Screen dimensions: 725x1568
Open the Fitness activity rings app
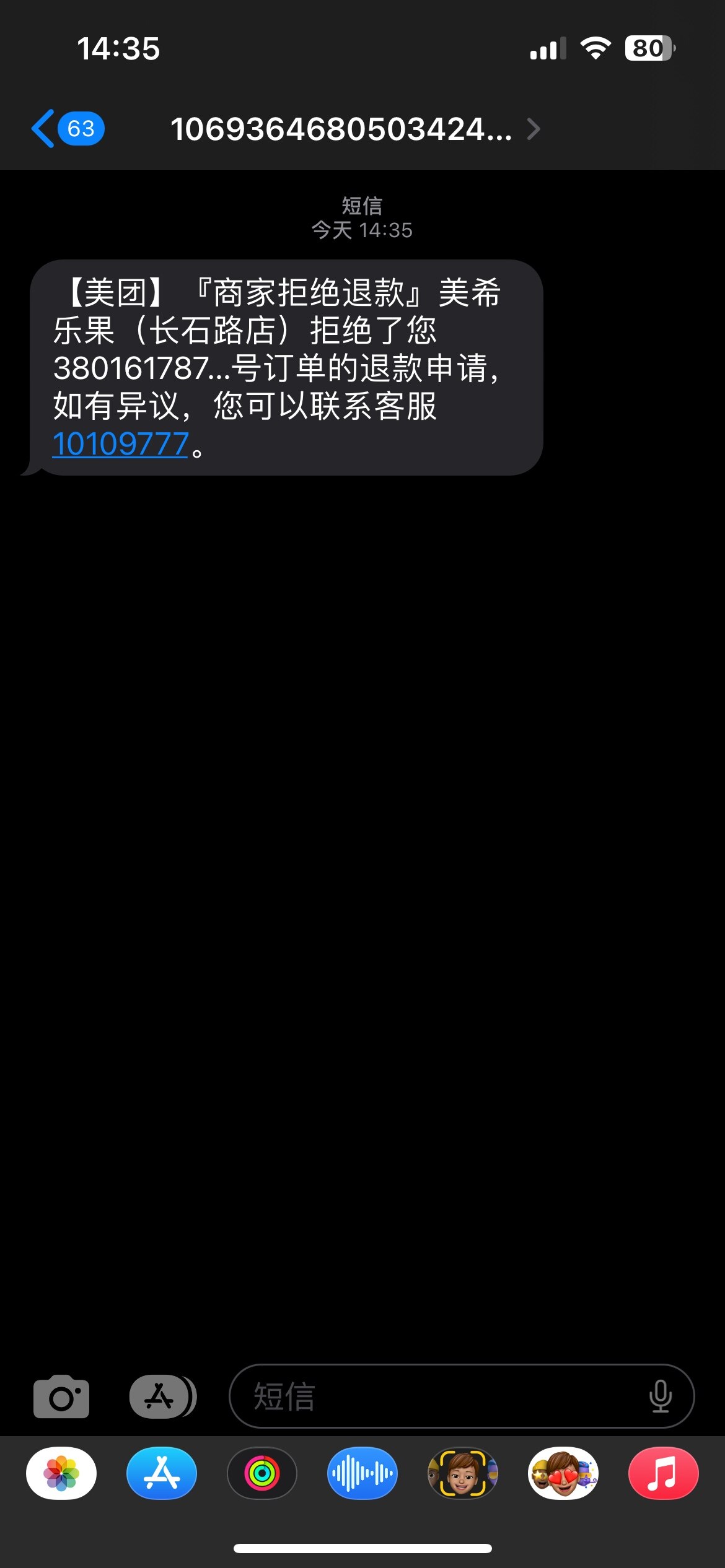pos(262,1473)
